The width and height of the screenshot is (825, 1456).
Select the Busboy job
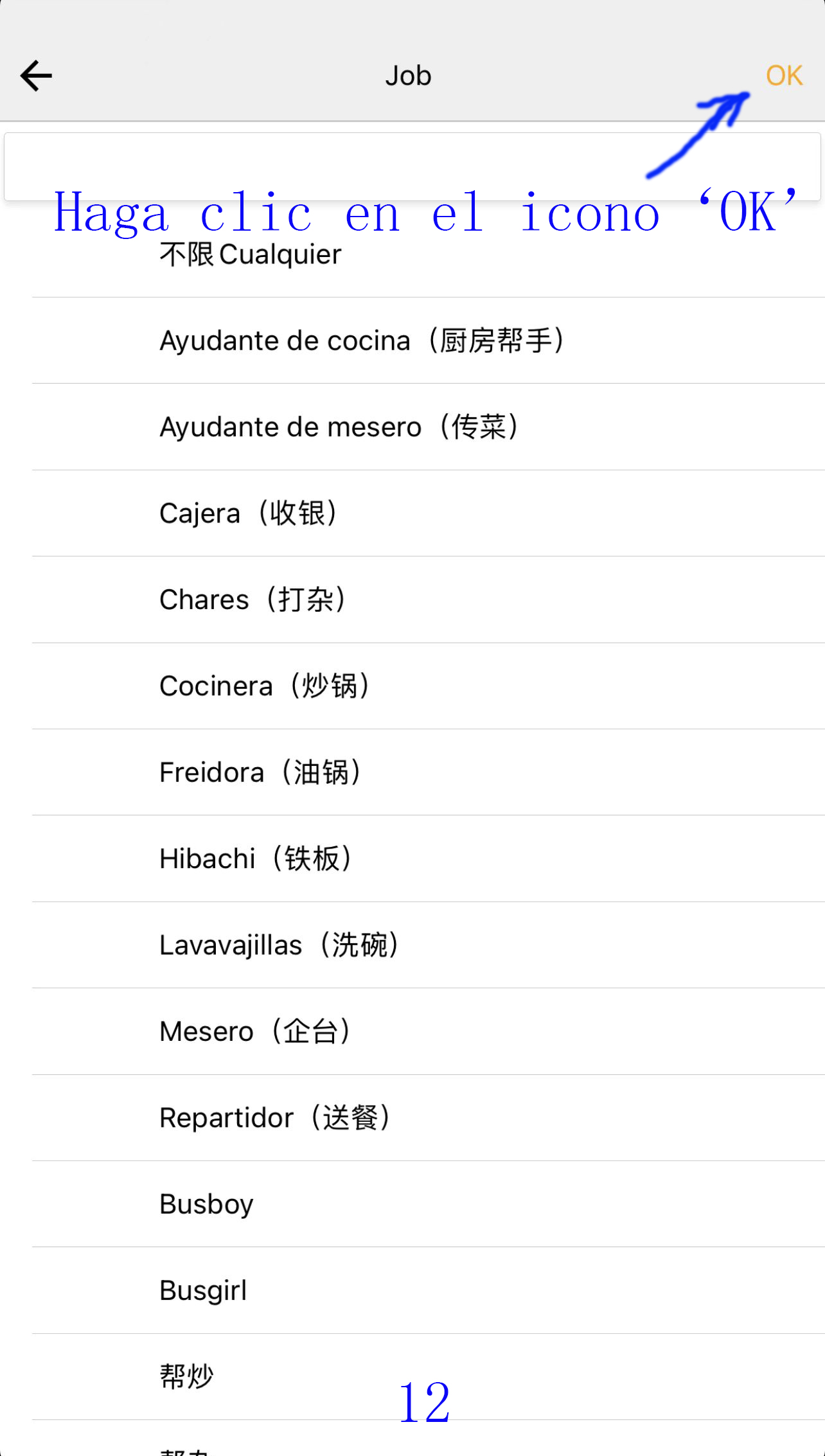pos(206,1204)
